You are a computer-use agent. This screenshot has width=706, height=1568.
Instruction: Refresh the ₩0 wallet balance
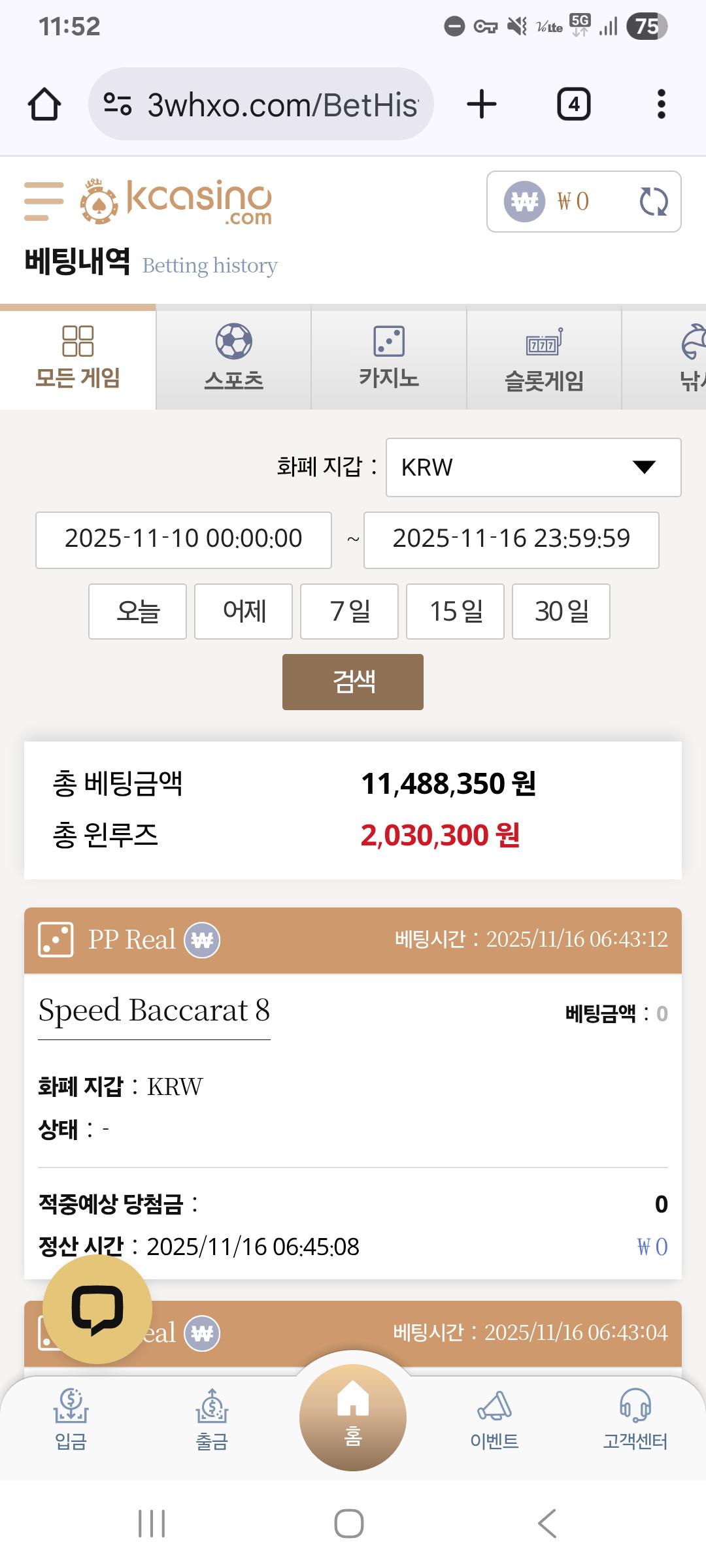653,201
